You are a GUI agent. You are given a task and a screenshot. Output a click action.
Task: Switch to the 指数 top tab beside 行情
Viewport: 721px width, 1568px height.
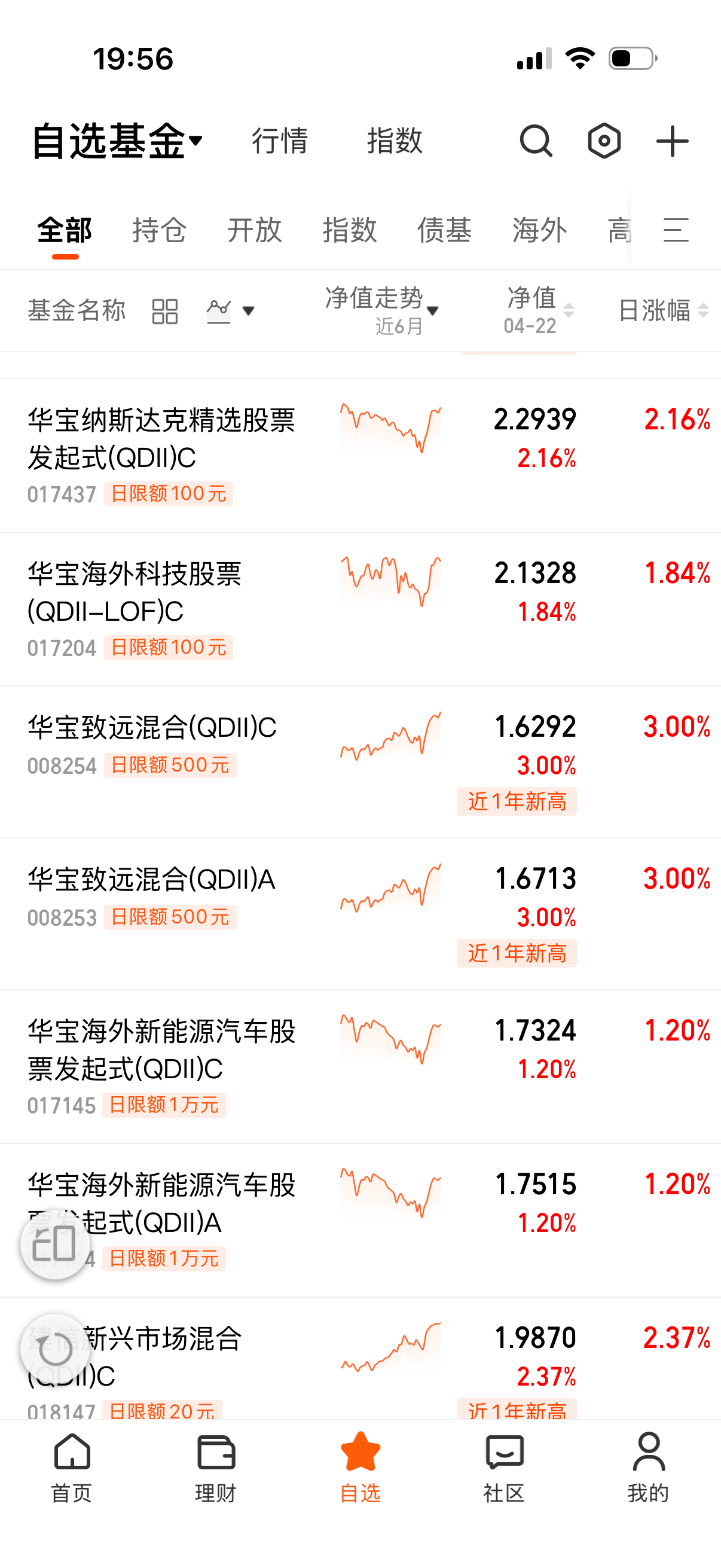[x=395, y=141]
